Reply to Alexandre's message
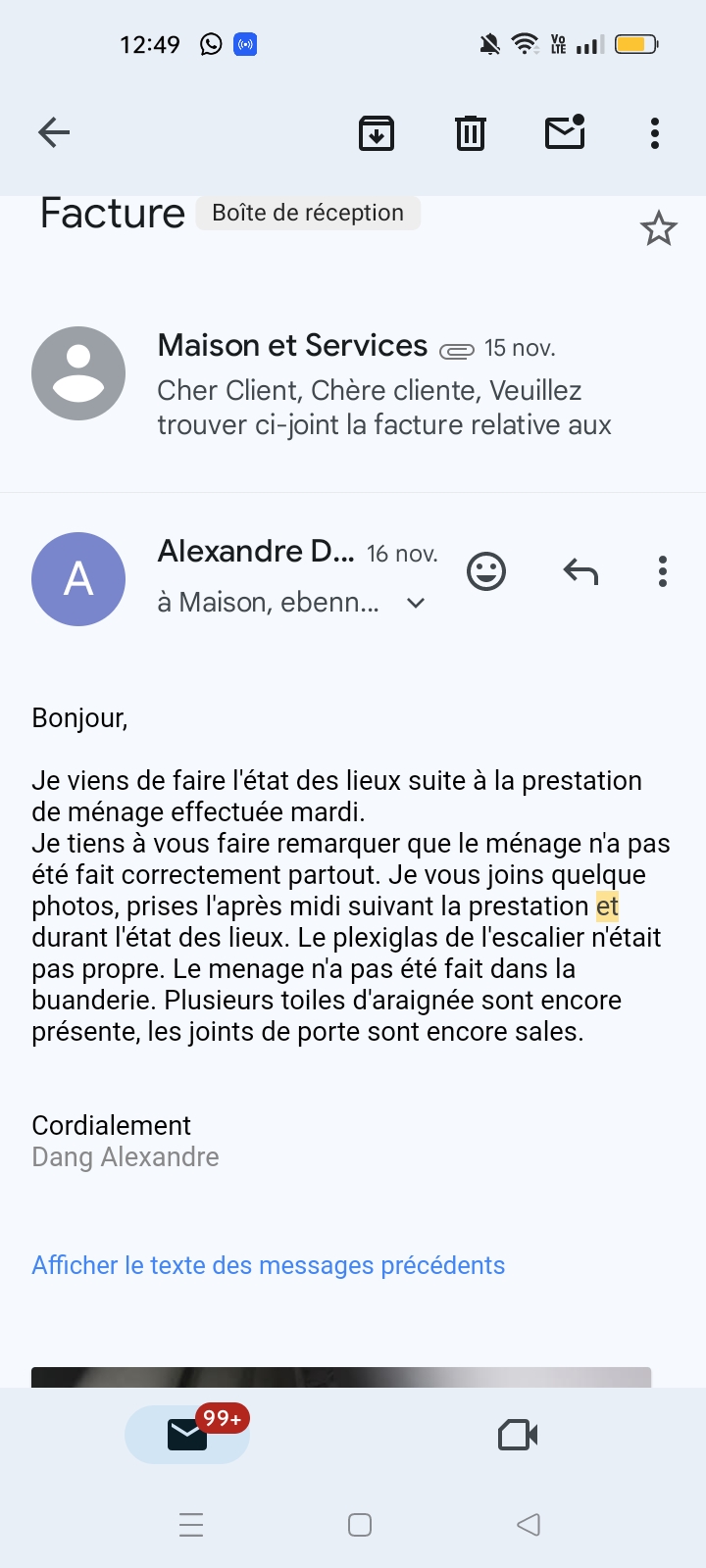This screenshot has height=1568, width=706. [x=580, y=571]
